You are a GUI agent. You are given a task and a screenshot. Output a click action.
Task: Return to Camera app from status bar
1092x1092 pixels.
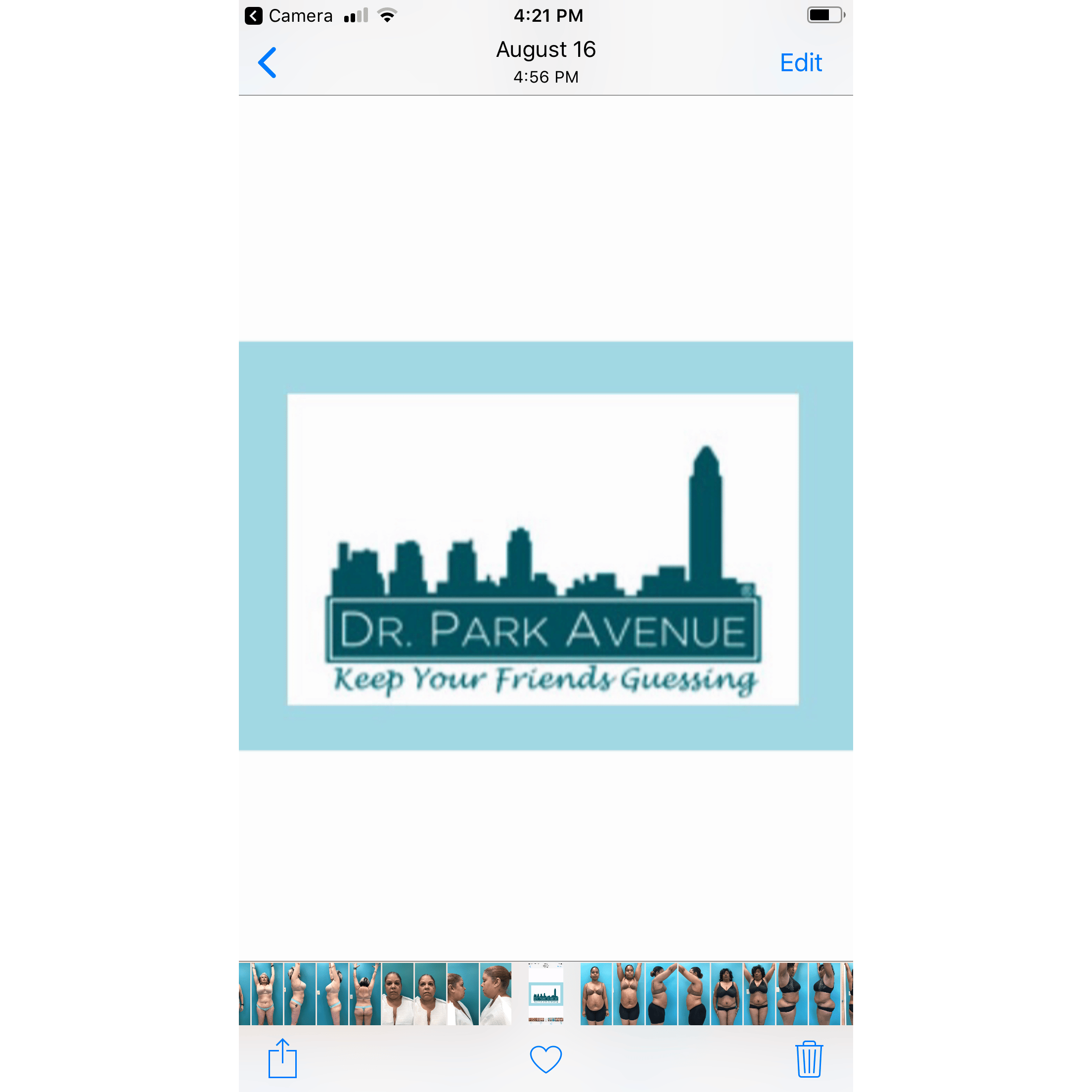click(288, 15)
